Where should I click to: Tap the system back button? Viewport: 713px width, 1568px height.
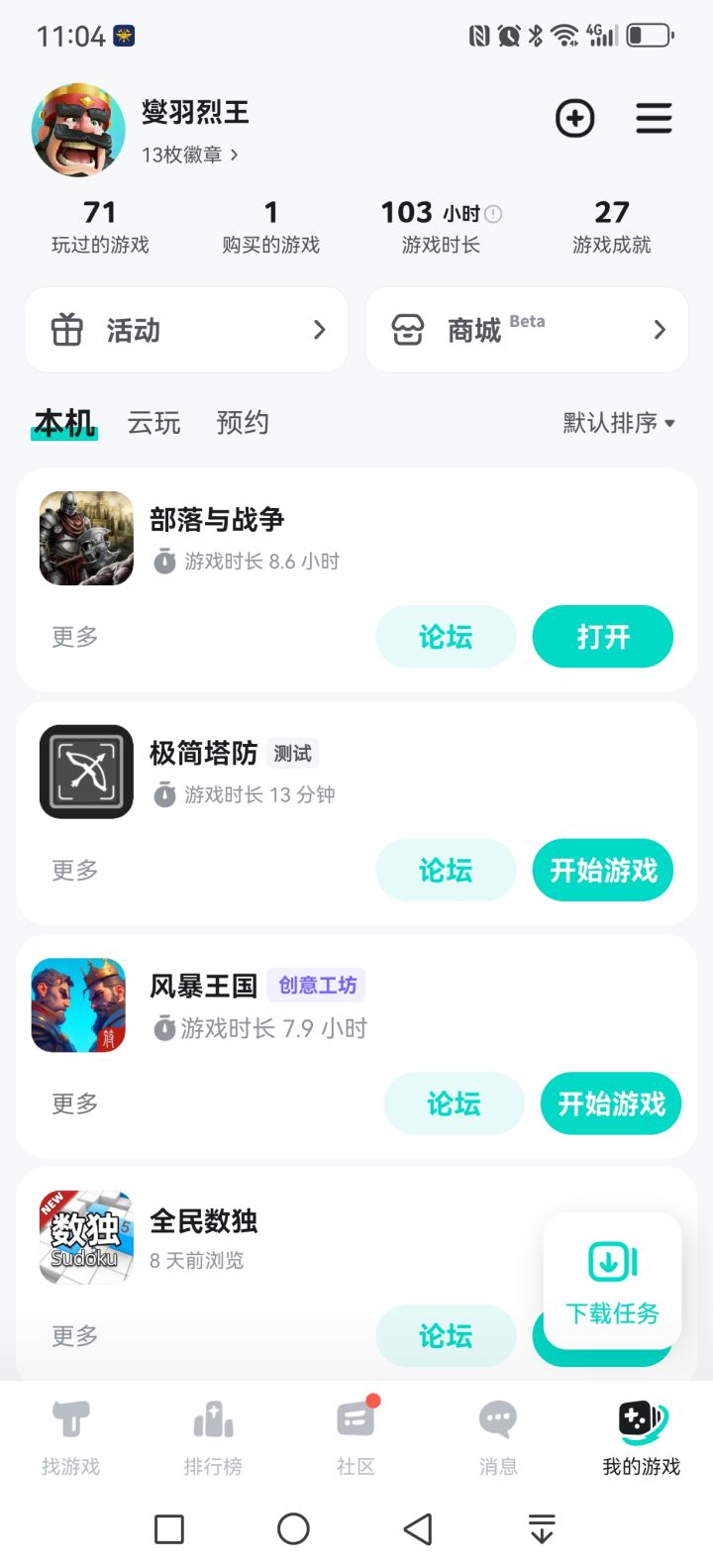[418, 1528]
